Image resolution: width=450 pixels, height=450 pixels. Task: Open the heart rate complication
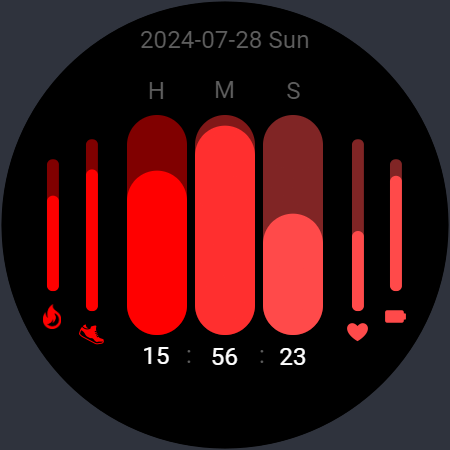(358, 332)
